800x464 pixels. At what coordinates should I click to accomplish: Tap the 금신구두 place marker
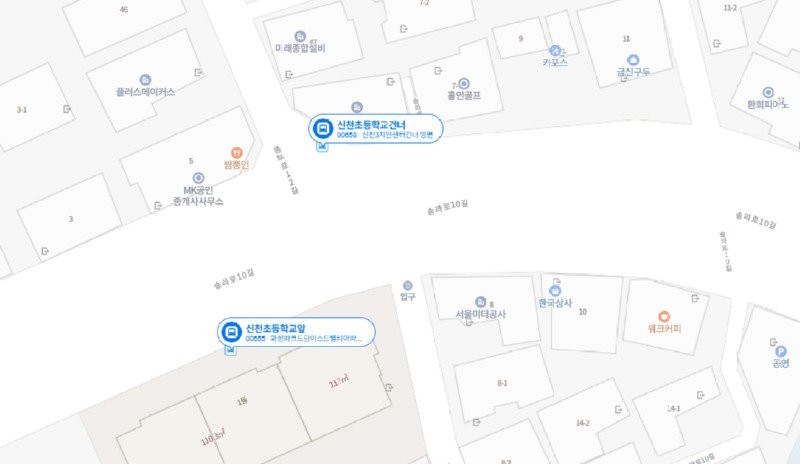tap(633, 60)
